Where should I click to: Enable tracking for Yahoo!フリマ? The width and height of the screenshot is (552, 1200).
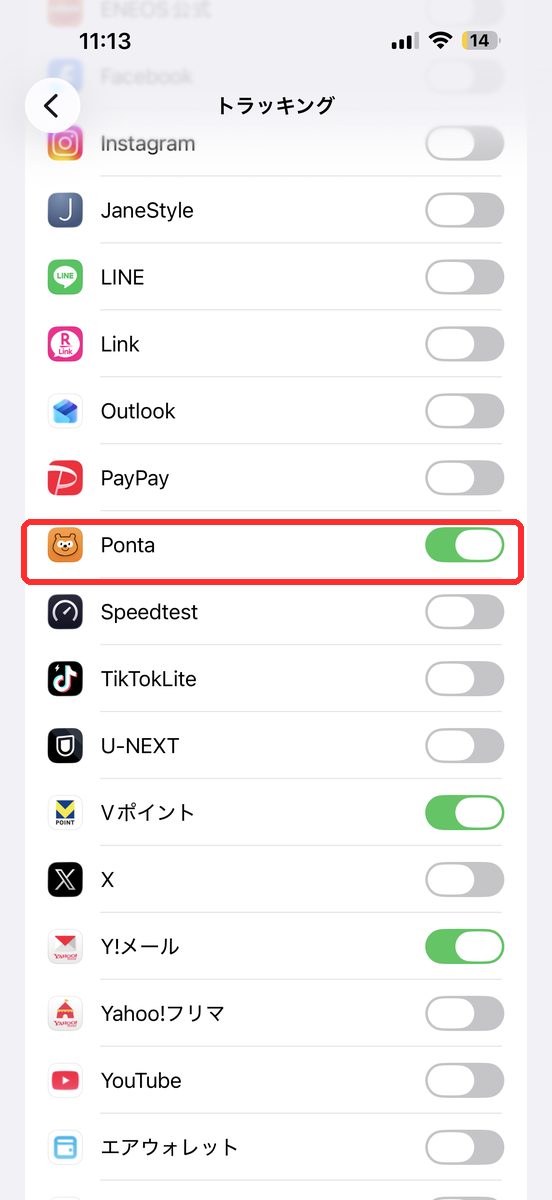465,1014
